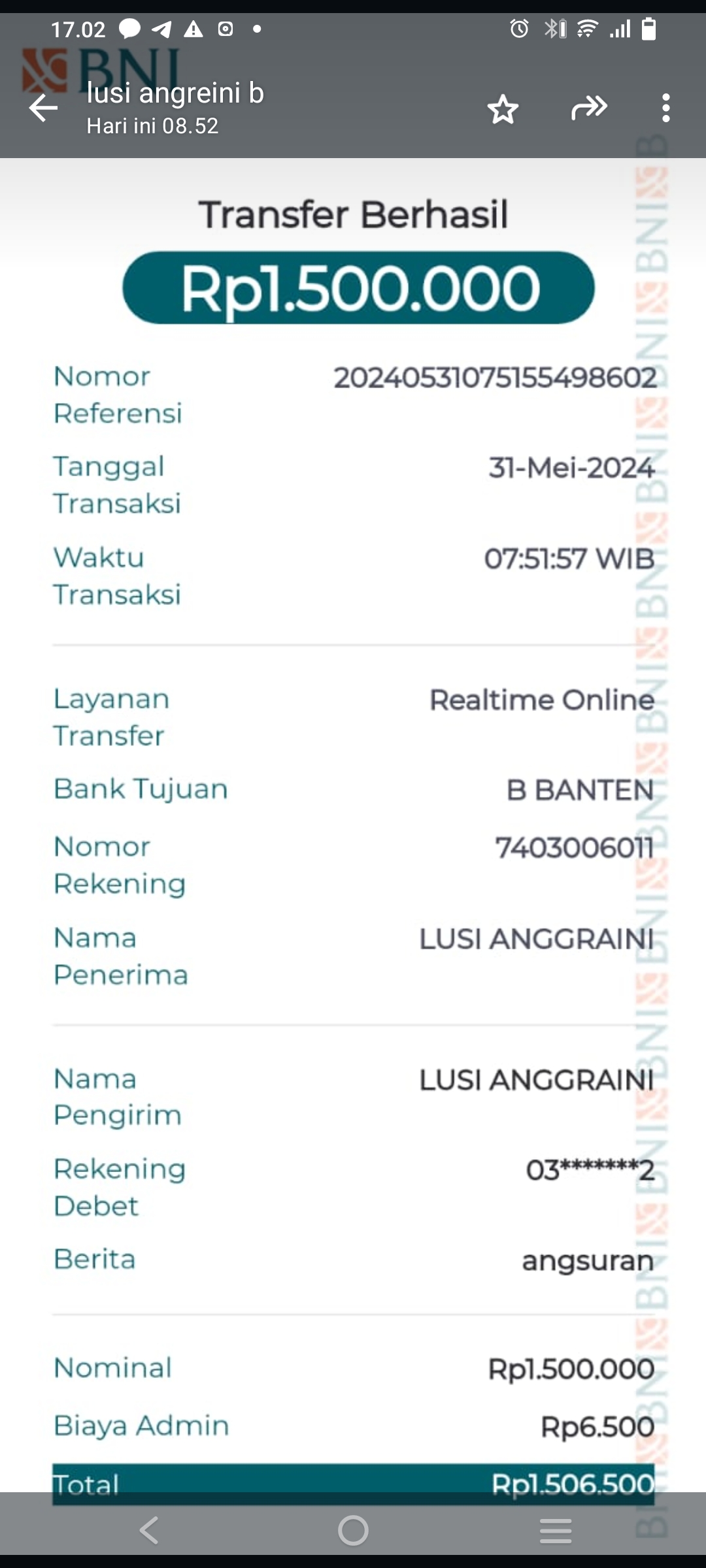706x1568 pixels.
Task: Tap the timestamp Hari ini 08.52
Action: coord(152,125)
